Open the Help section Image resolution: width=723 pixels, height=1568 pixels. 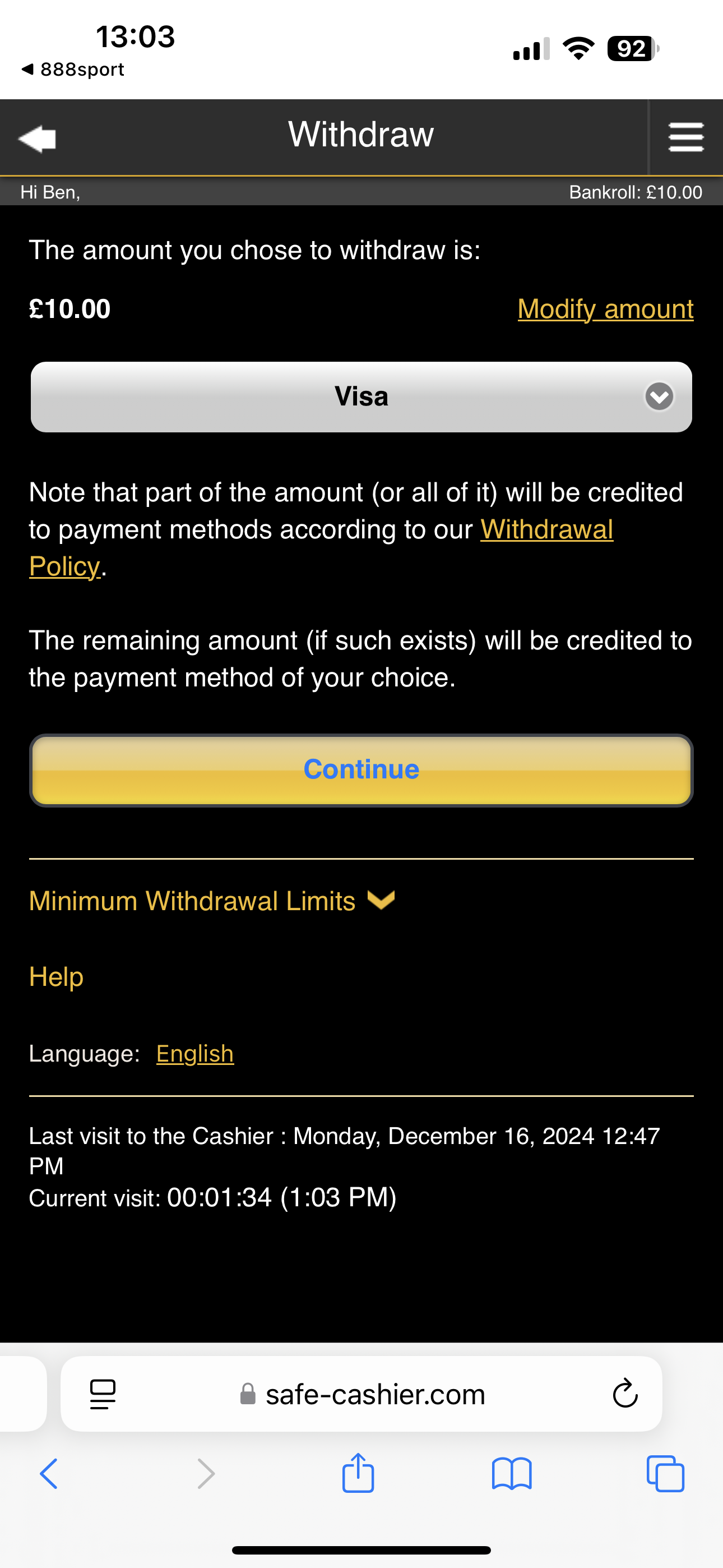(56, 977)
